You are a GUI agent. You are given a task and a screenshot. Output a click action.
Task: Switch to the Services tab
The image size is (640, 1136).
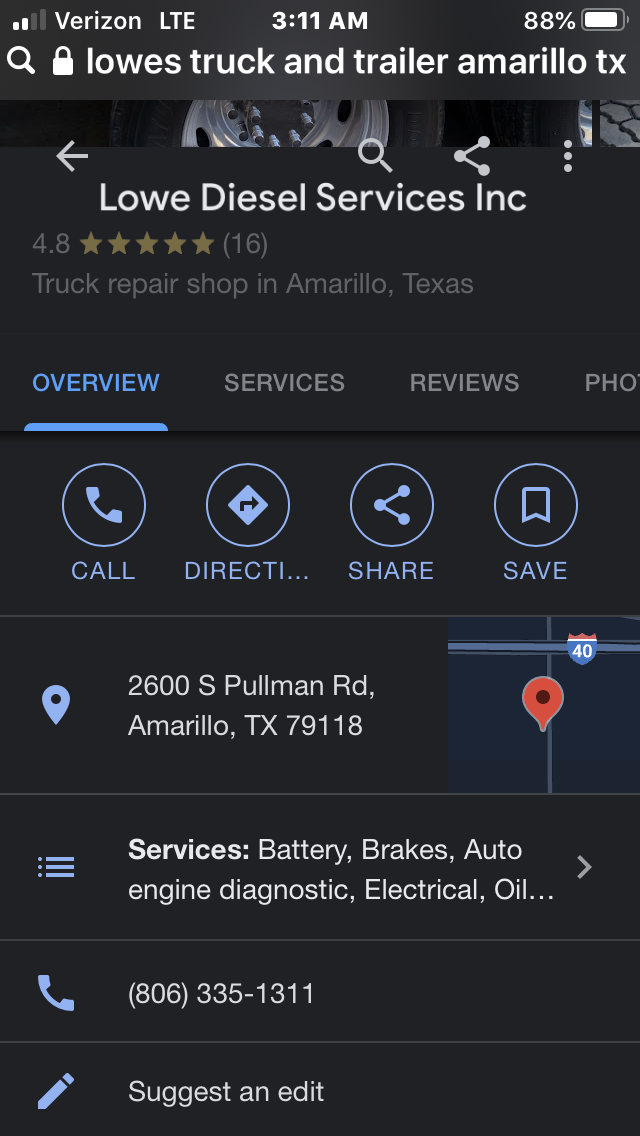pos(284,383)
